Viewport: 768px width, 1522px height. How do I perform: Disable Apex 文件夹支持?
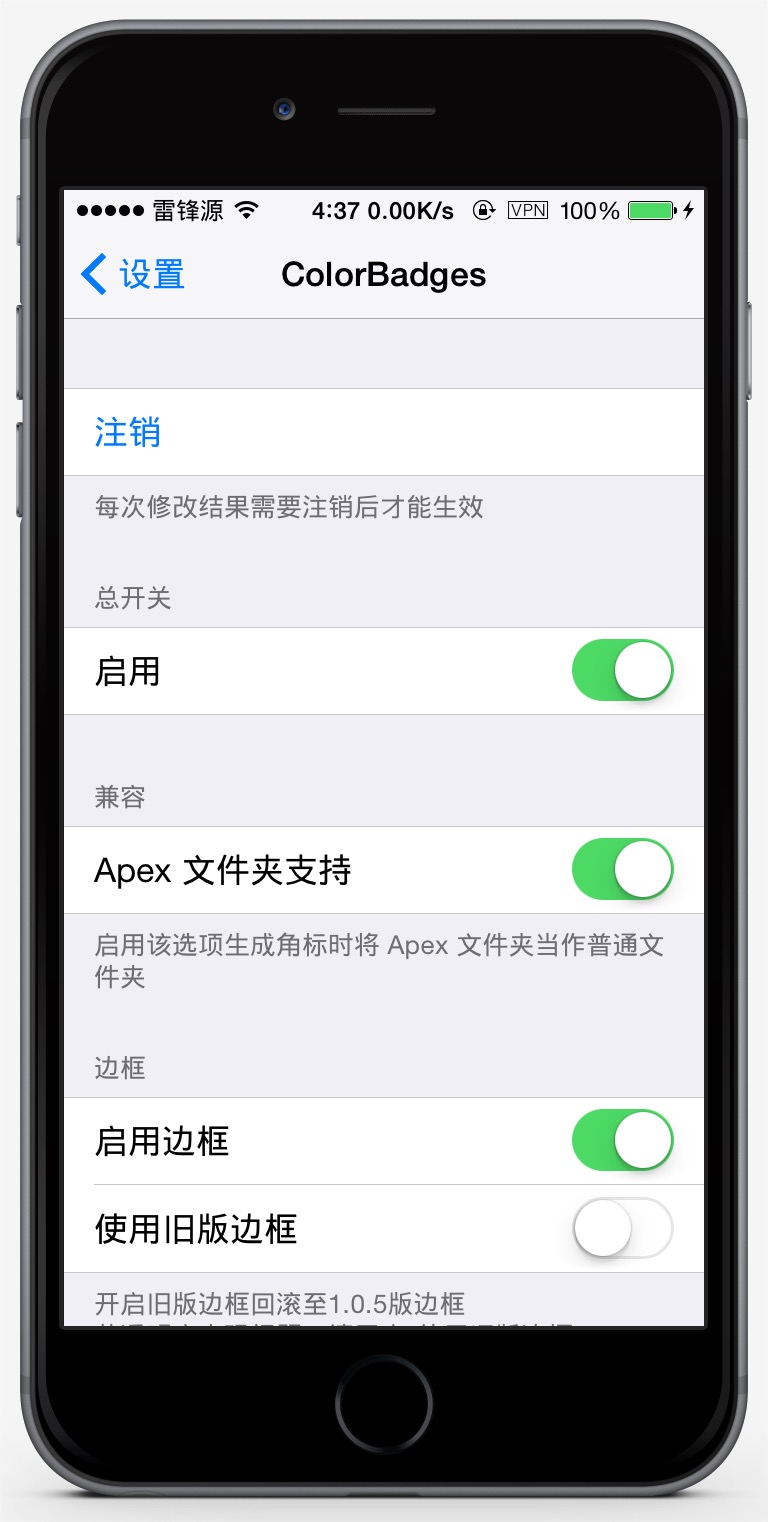tap(622, 870)
